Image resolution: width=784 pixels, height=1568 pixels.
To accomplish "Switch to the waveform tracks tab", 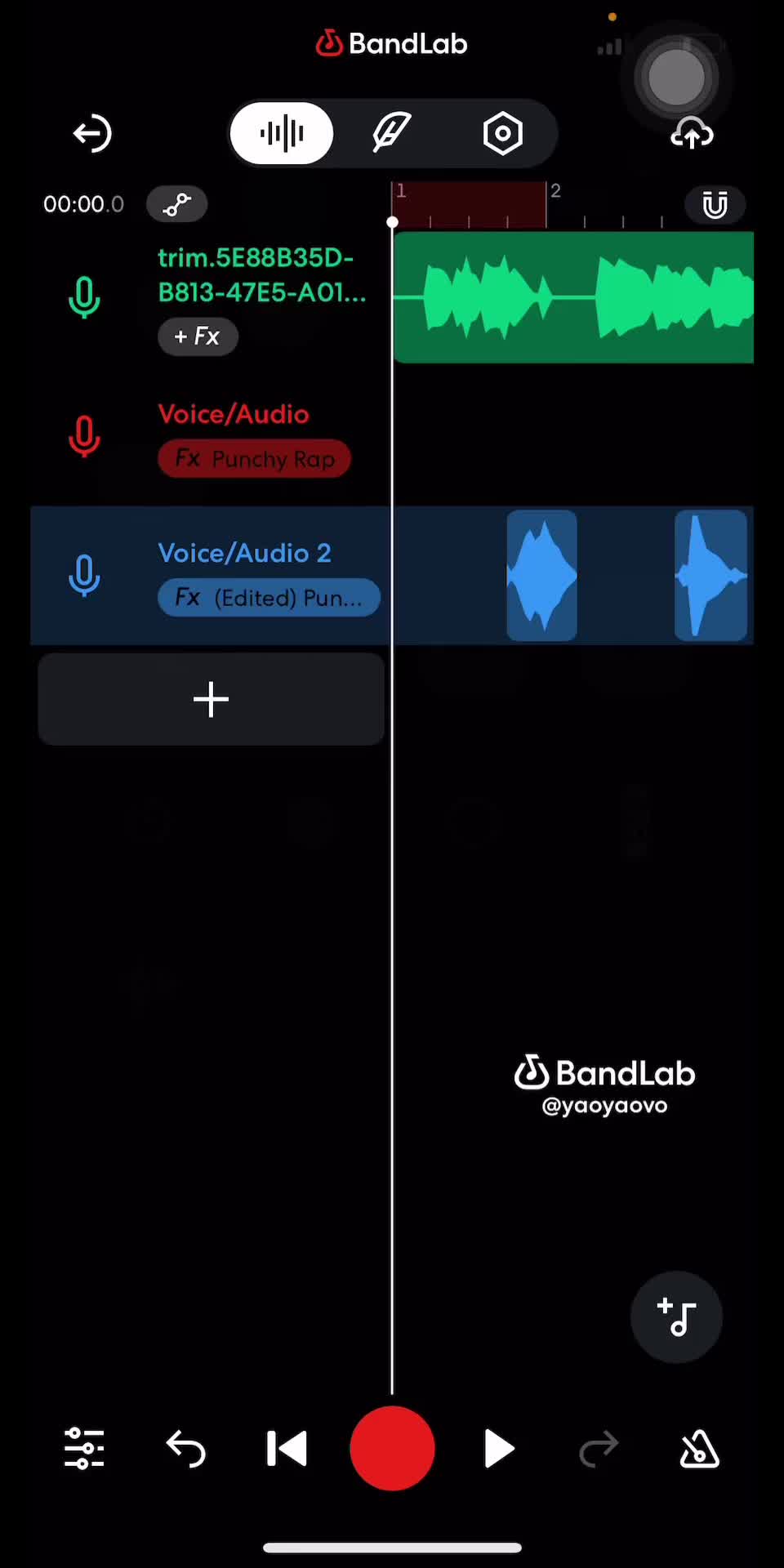I will click(282, 133).
